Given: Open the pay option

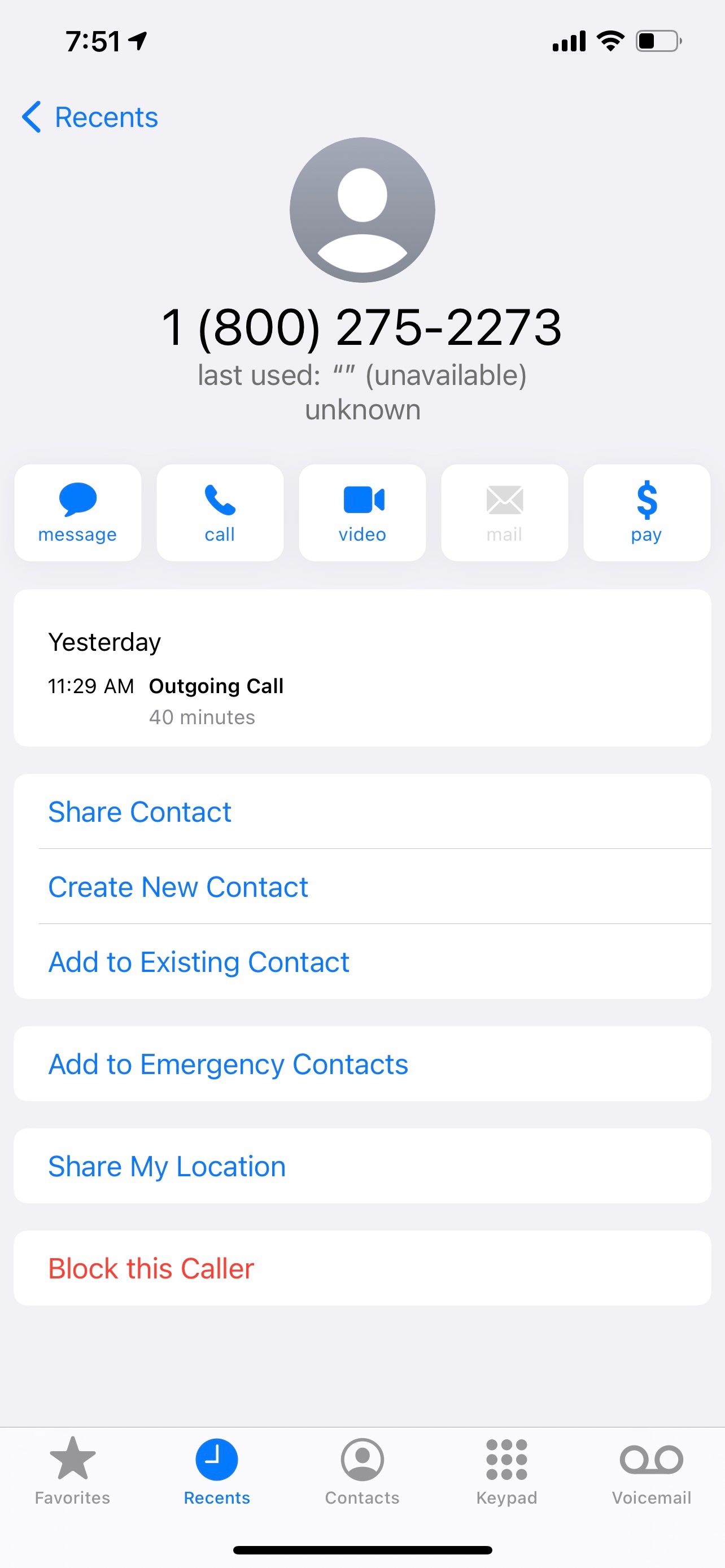Looking at the screenshot, I should point(647,513).
